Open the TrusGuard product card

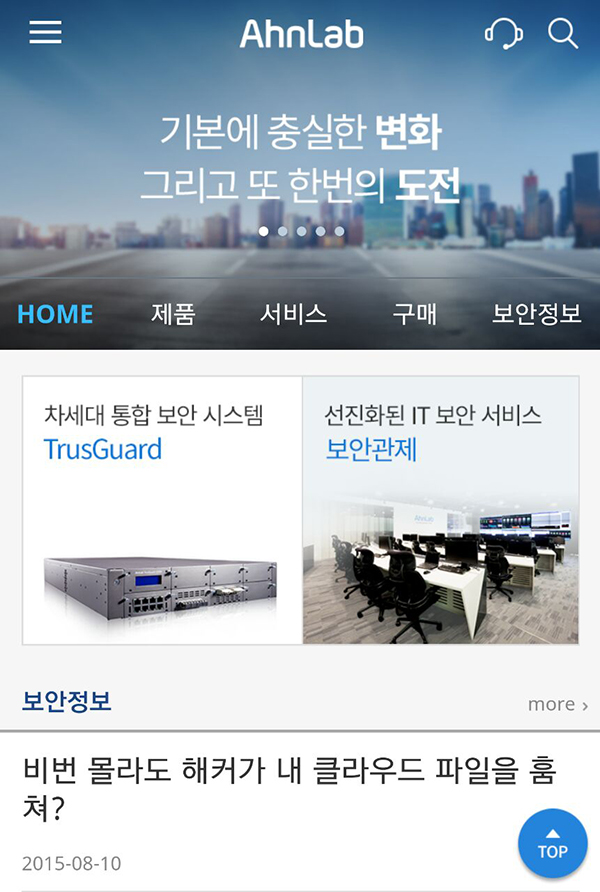pyautogui.click(x=162, y=510)
